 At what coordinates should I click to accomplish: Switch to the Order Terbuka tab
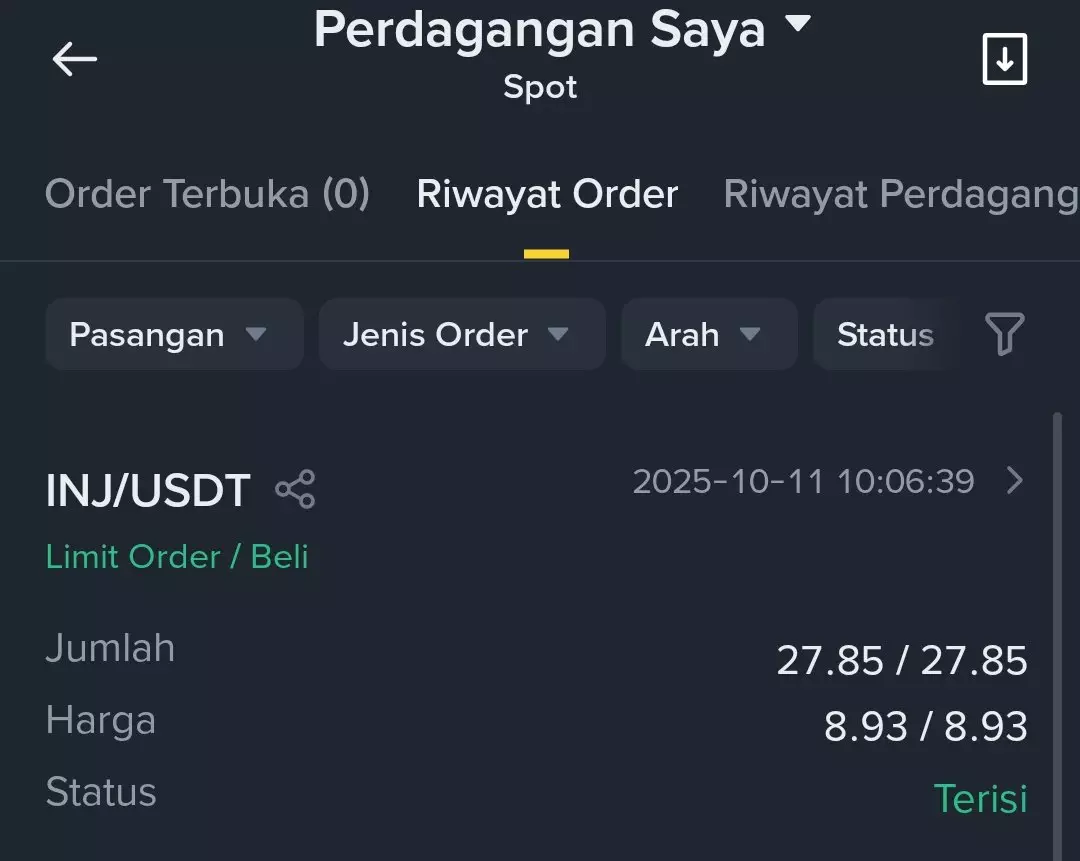(207, 194)
